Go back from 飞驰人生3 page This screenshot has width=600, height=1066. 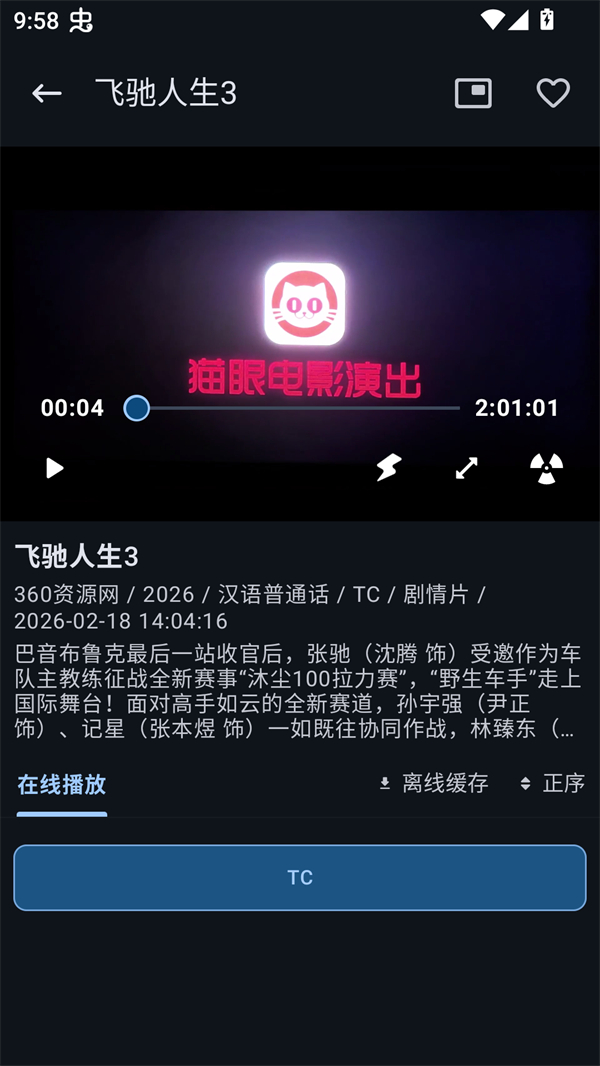click(47, 93)
